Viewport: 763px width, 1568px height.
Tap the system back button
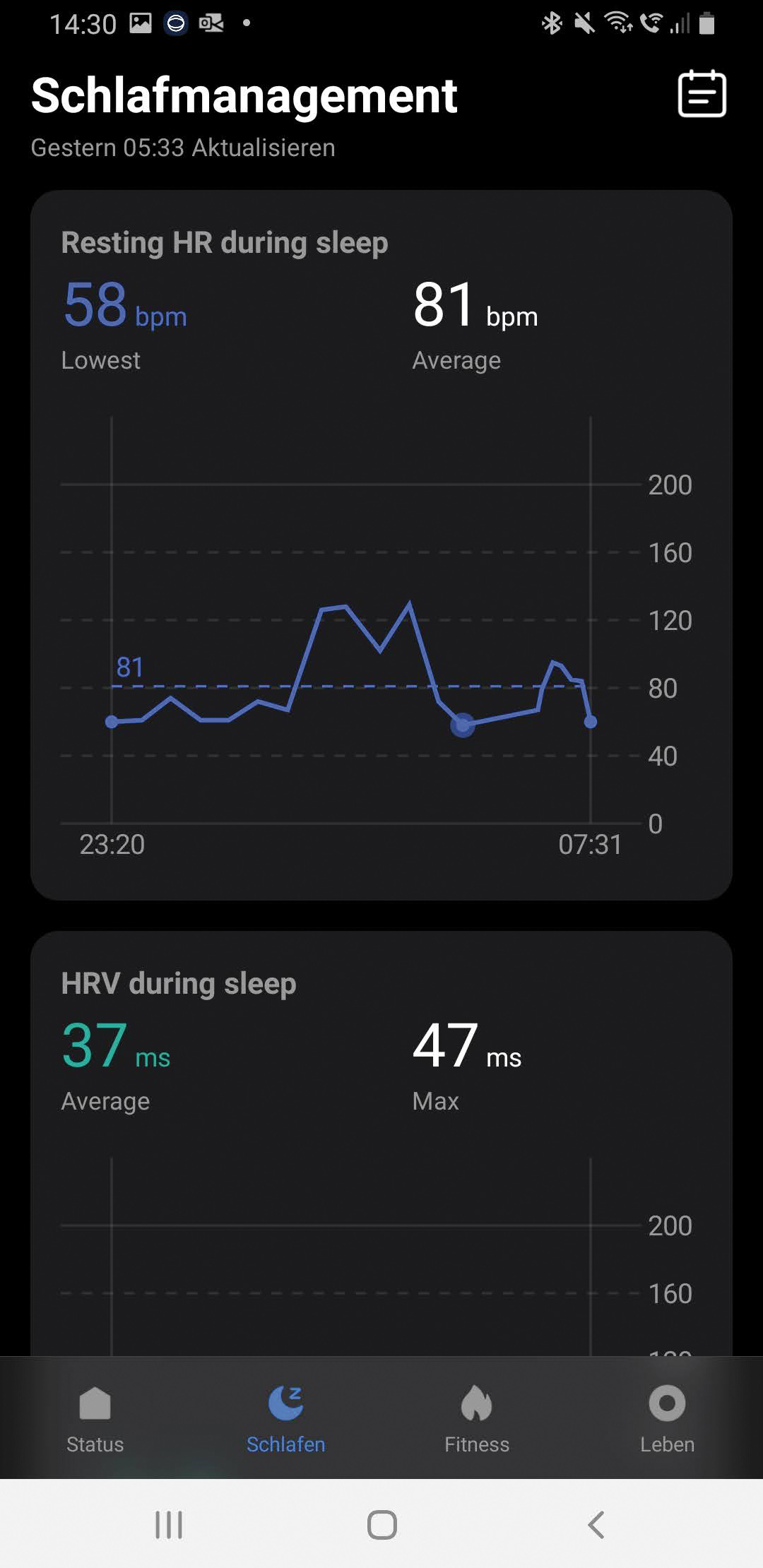[x=596, y=1524]
